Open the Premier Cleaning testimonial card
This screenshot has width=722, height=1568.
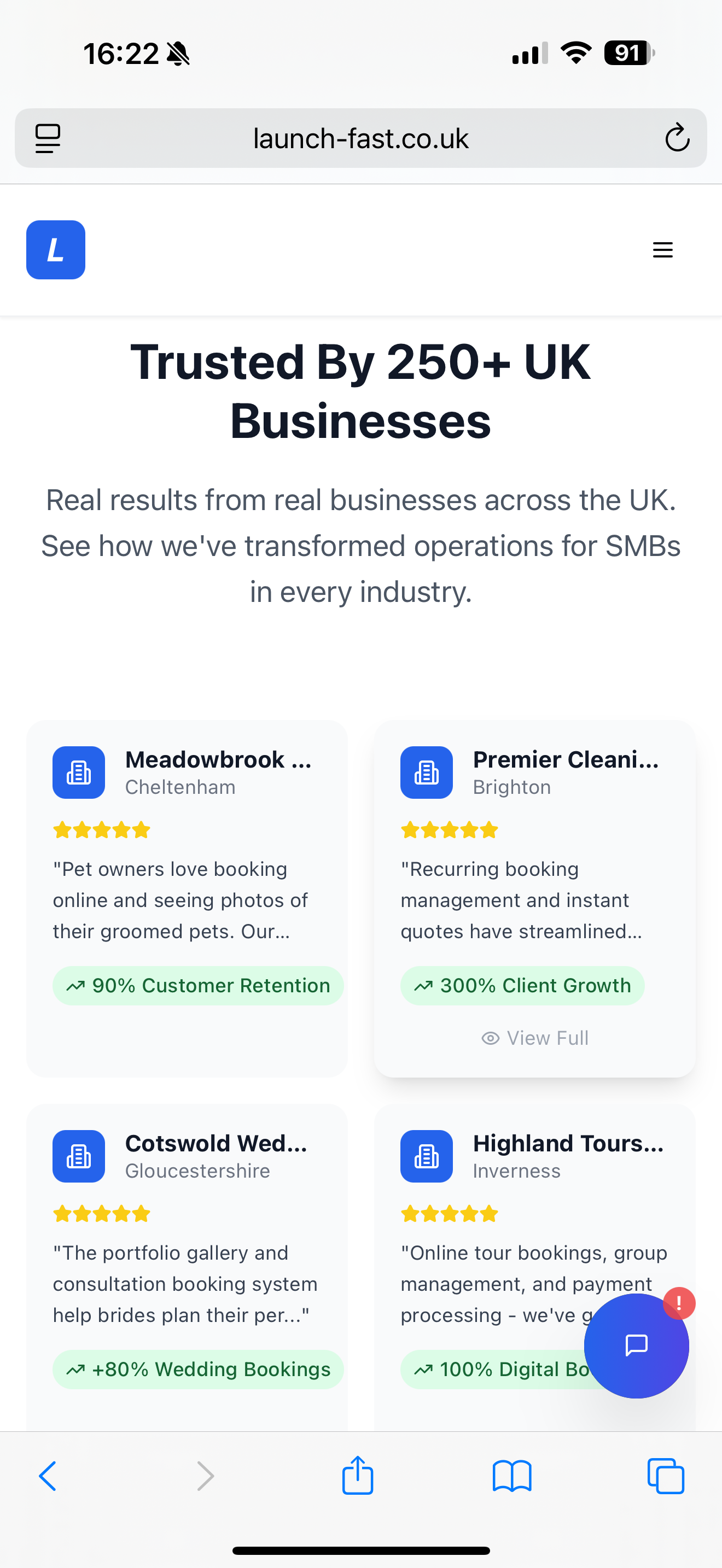(x=534, y=899)
